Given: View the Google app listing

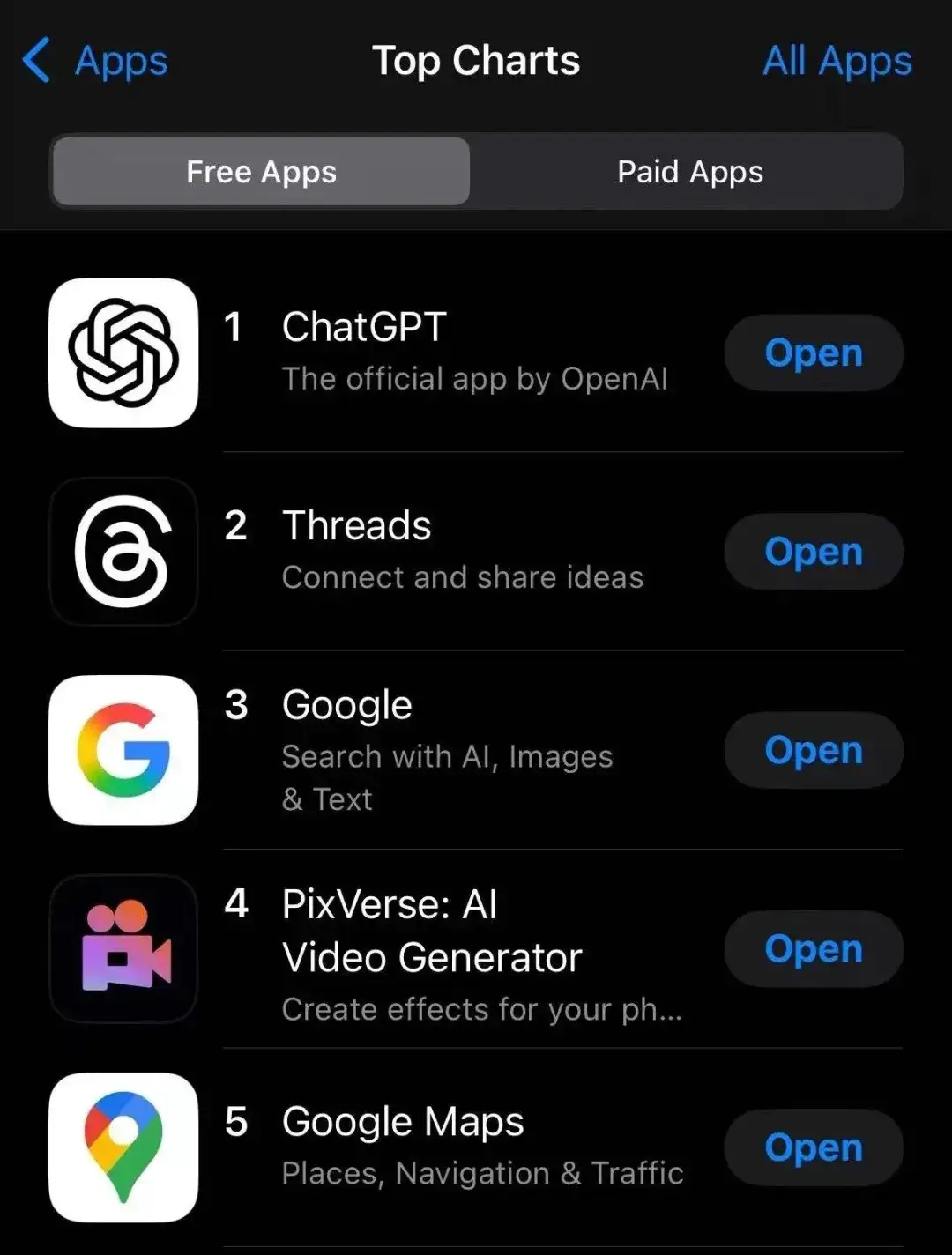Looking at the screenshot, I should pyautogui.click(x=346, y=706).
